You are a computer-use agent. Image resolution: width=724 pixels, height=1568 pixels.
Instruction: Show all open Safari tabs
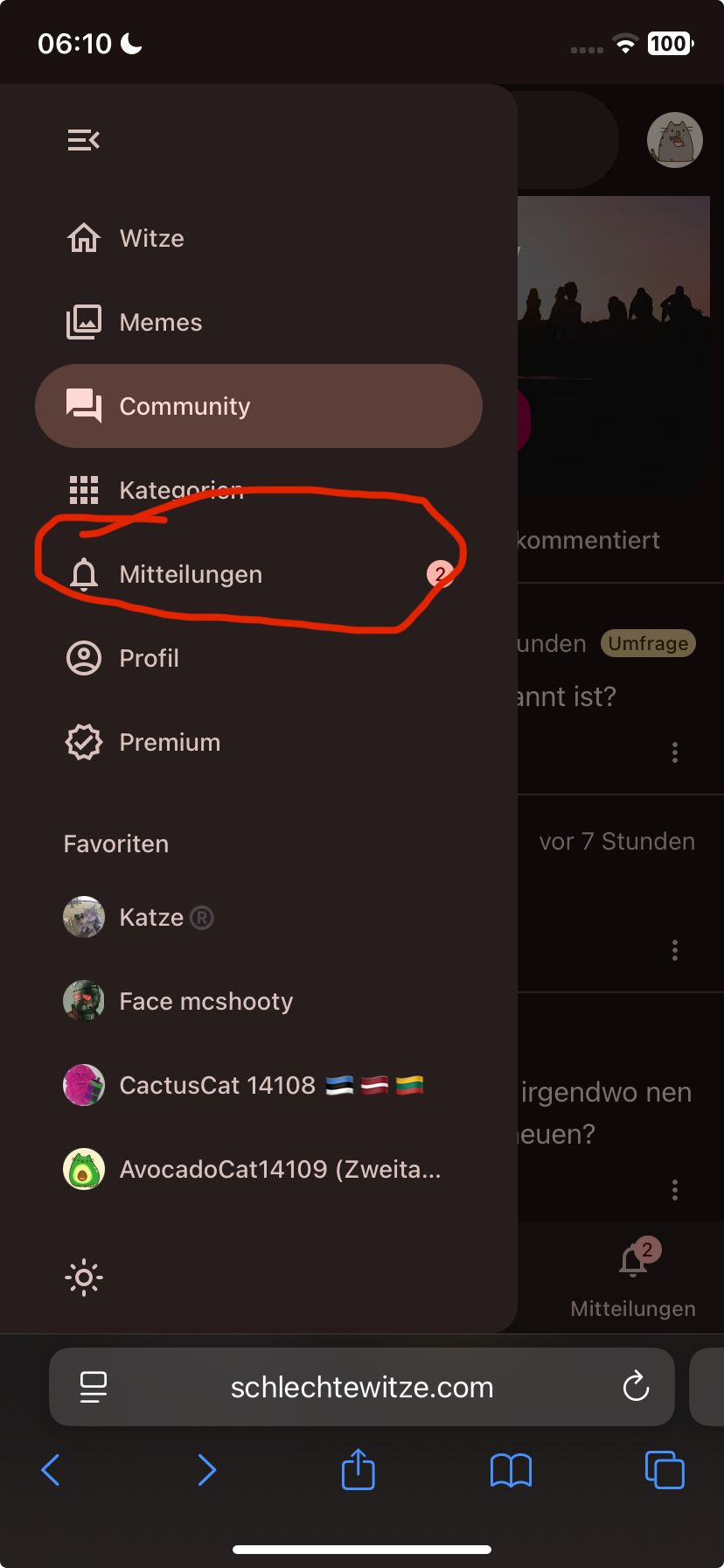coord(665,1469)
